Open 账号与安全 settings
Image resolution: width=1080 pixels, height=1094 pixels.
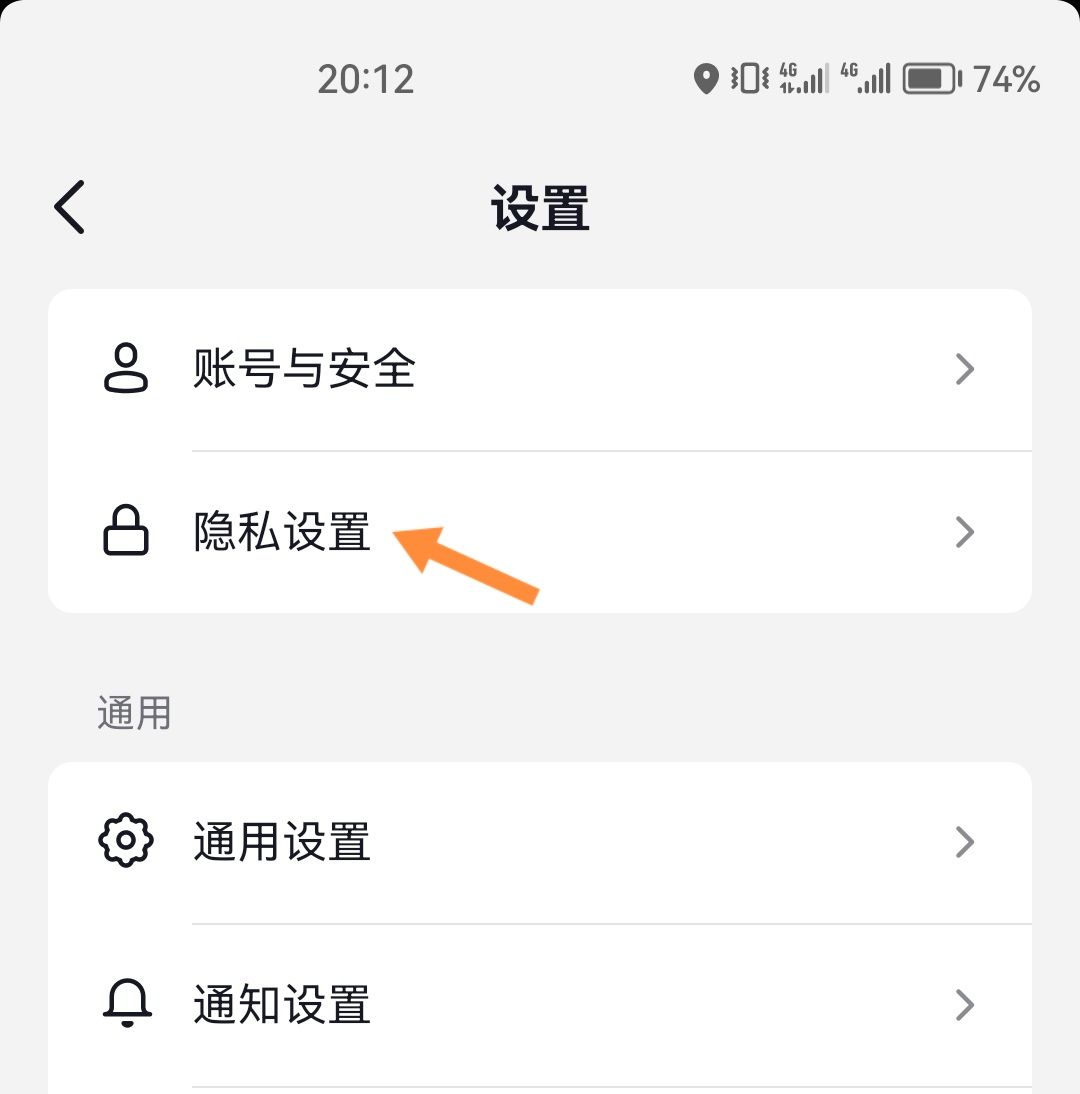coord(305,368)
